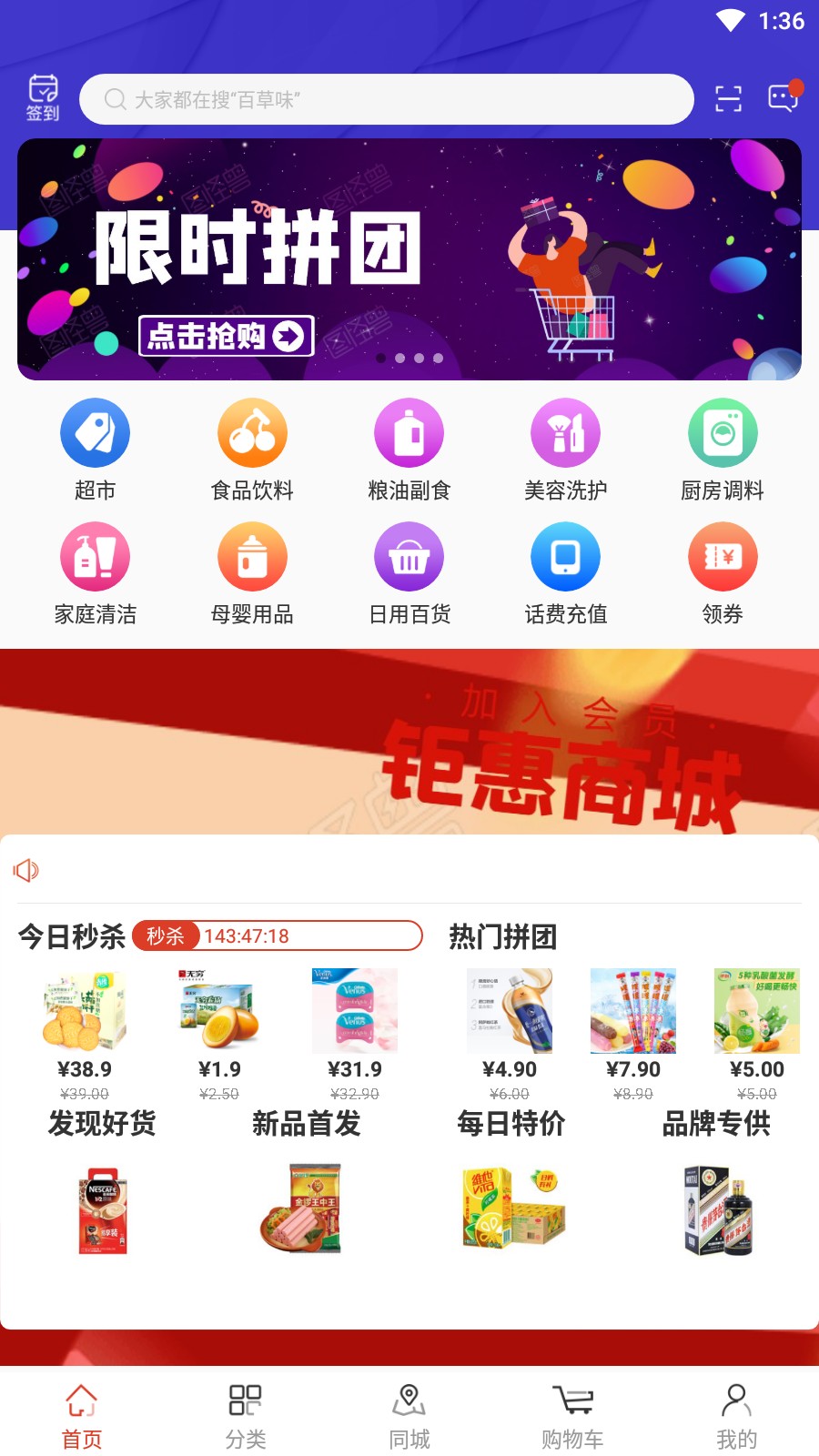This screenshot has width=819, height=1456.
Task: Open the 超市 (supermarket) category
Action: coord(95,446)
